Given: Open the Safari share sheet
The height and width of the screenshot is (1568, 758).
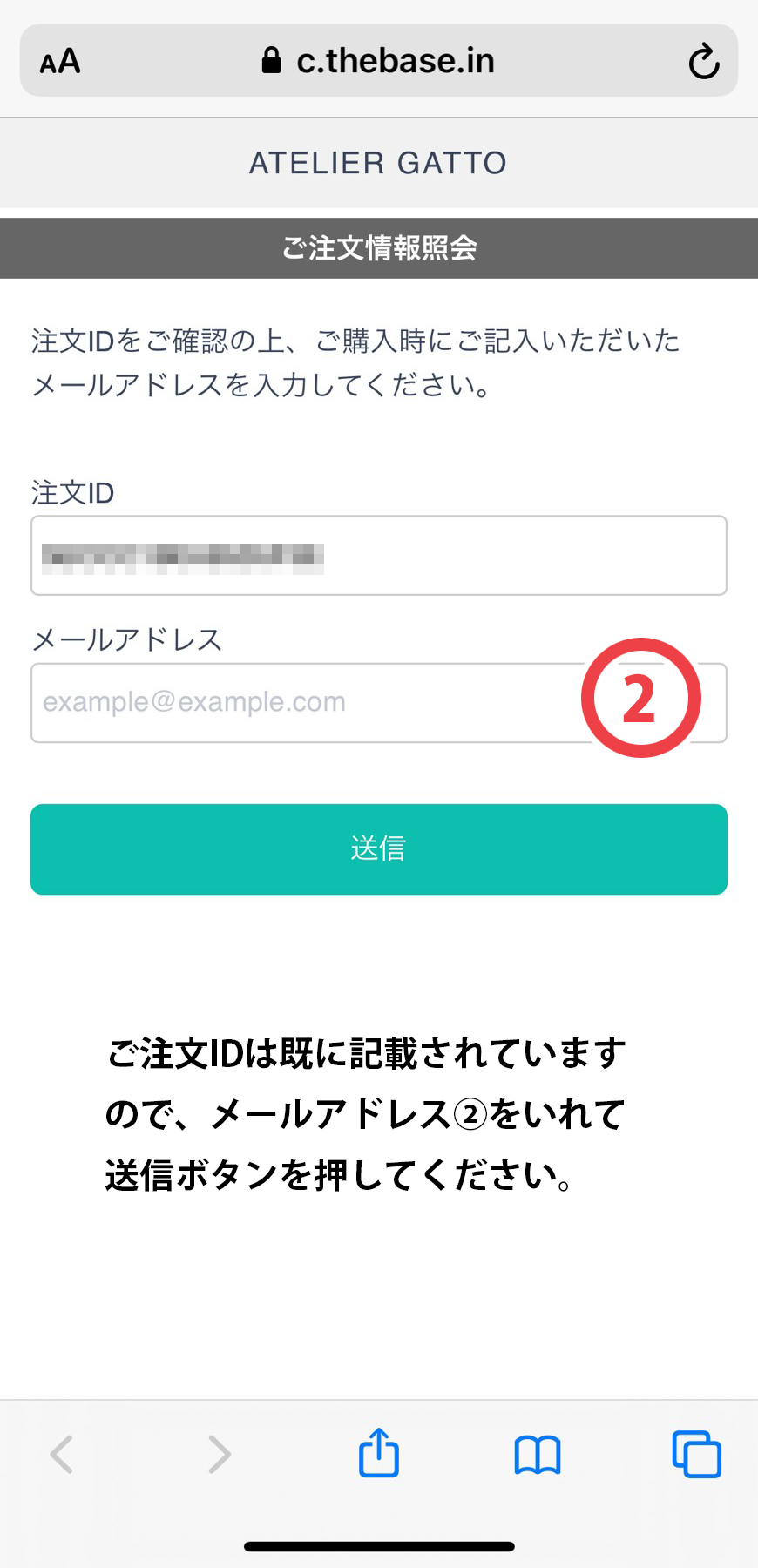Looking at the screenshot, I should pyautogui.click(x=379, y=1451).
